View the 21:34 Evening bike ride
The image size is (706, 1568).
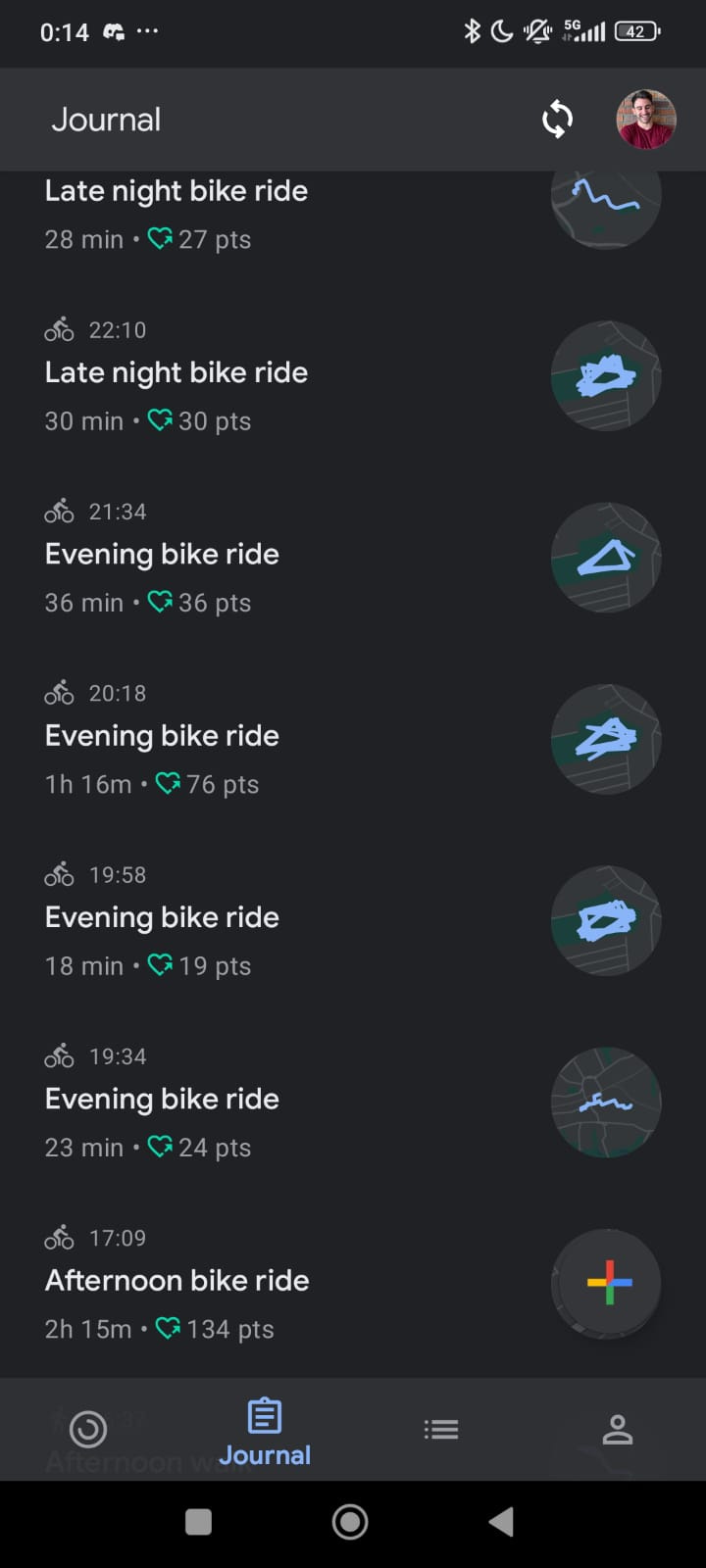(x=163, y=555)
